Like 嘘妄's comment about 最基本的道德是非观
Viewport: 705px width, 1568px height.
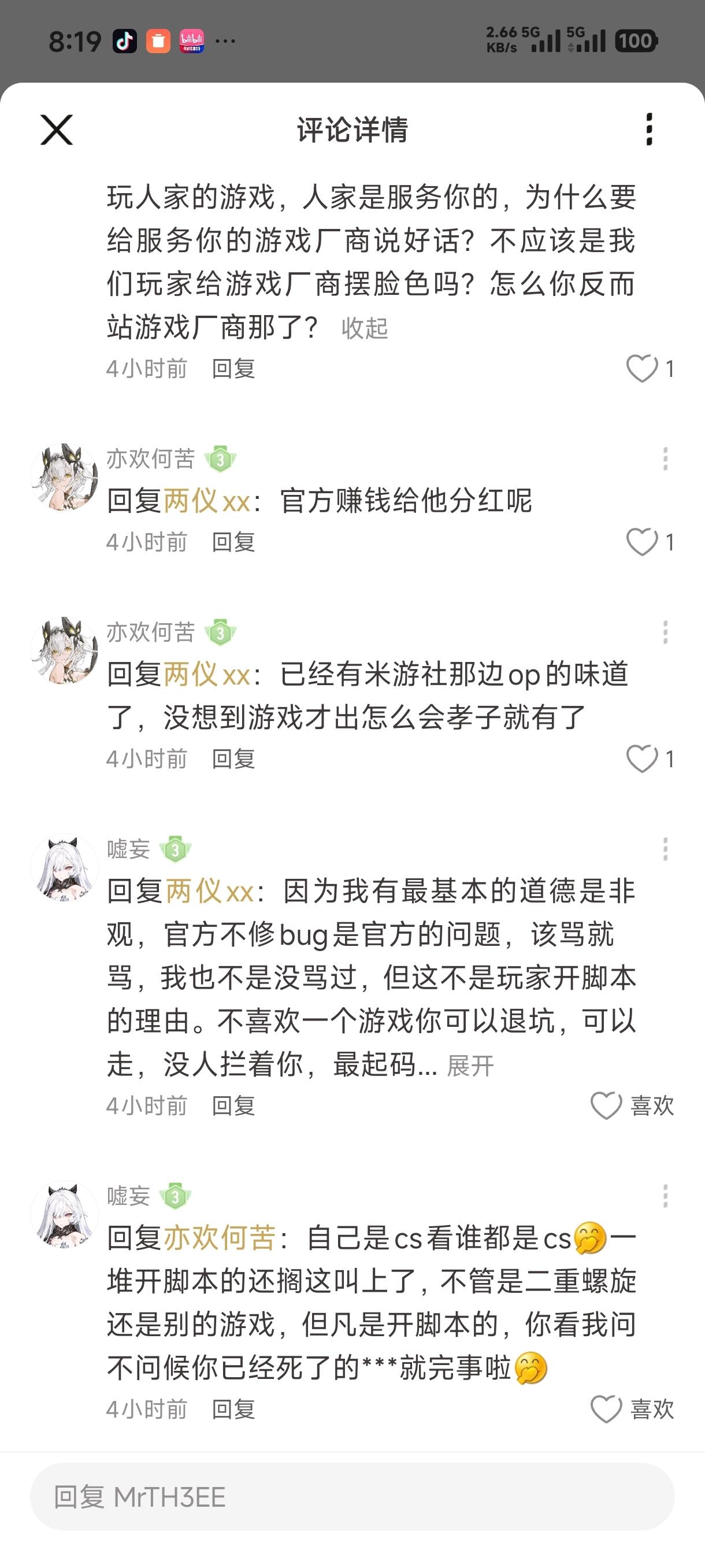606,1105
